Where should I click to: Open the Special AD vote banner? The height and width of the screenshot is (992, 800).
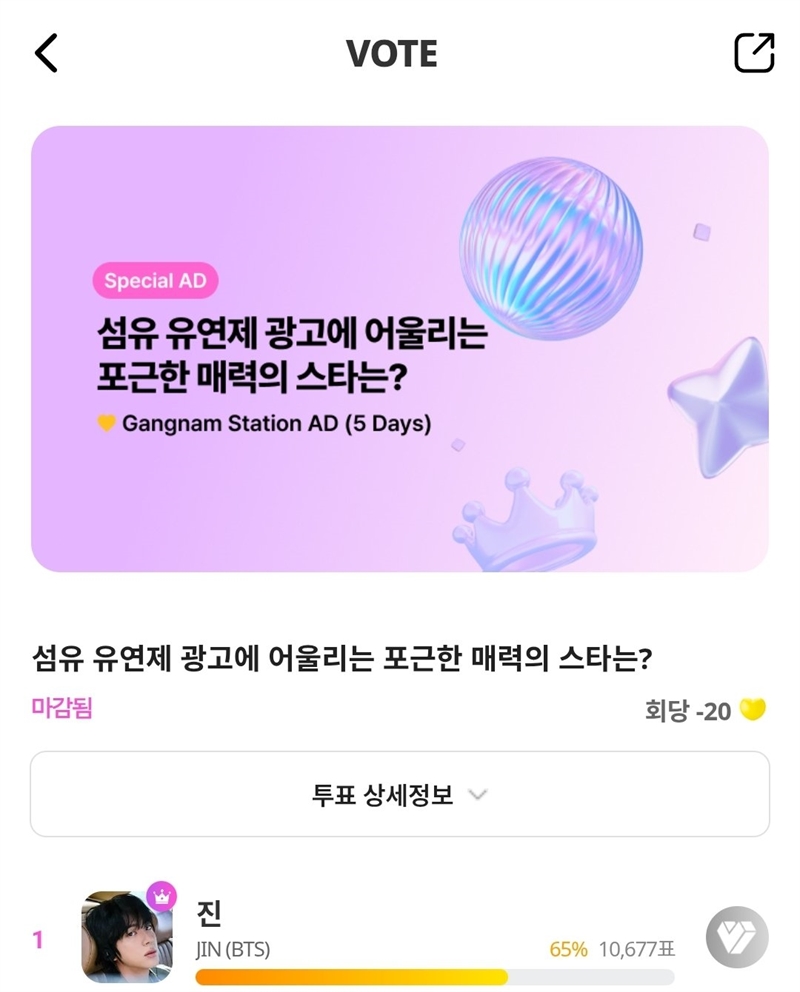(400, 348)
